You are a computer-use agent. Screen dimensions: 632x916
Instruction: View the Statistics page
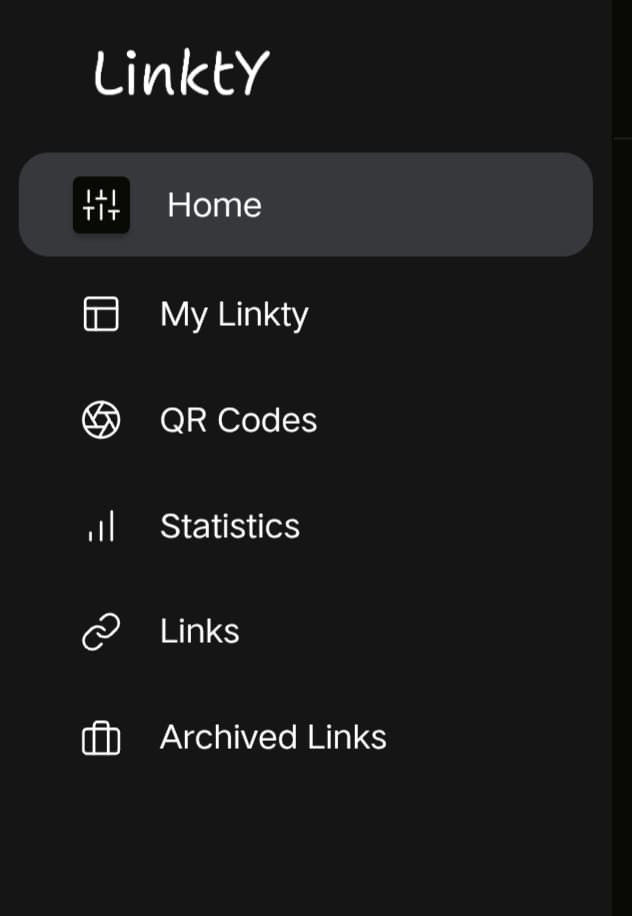pos(229,527)
